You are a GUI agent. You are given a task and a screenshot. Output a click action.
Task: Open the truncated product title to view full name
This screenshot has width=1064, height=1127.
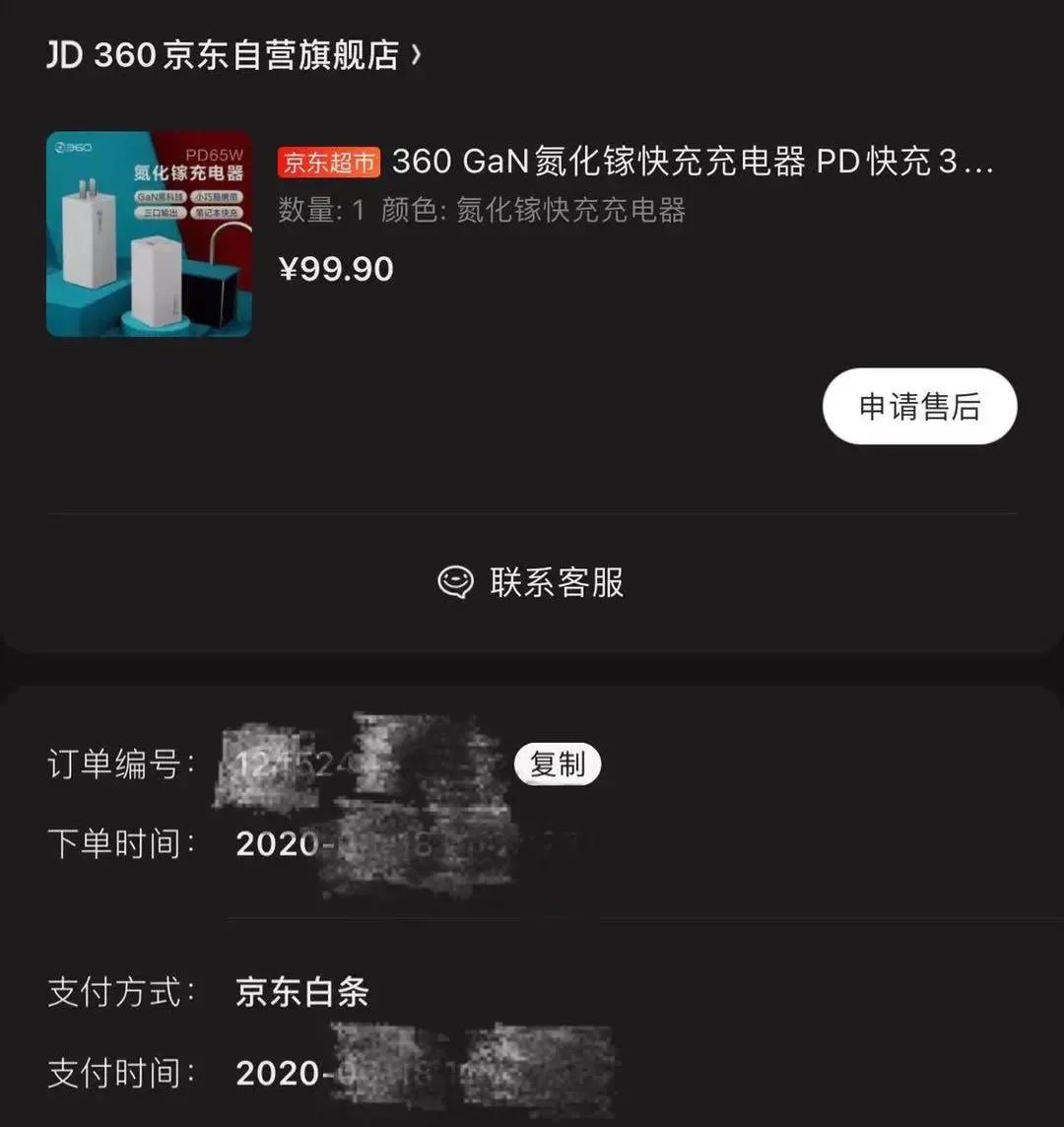690,163
